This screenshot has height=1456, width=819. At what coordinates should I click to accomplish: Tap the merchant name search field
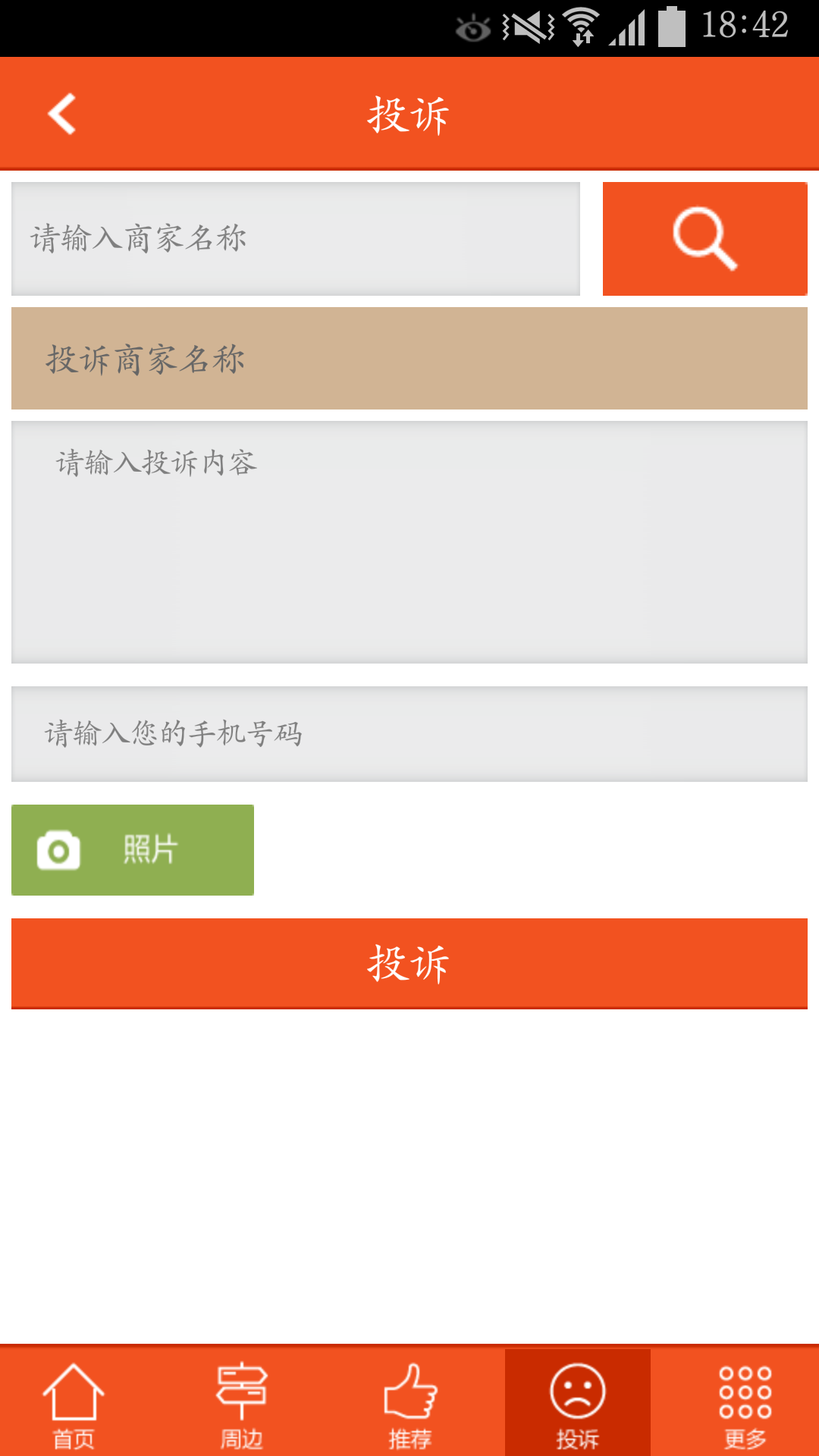coord(296,239)
